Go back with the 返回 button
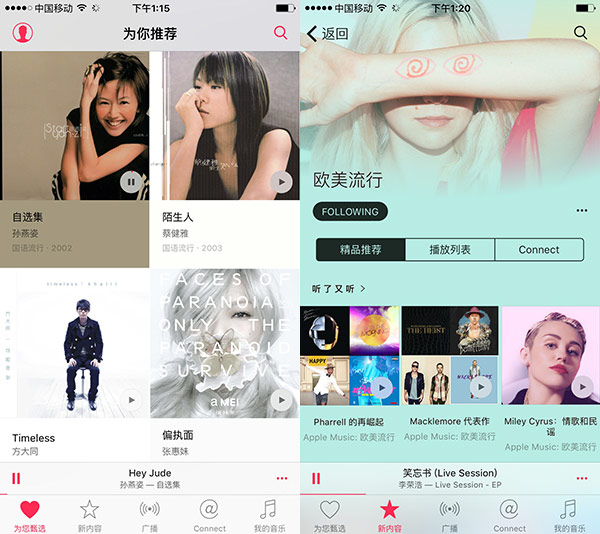 click(328, 33)
